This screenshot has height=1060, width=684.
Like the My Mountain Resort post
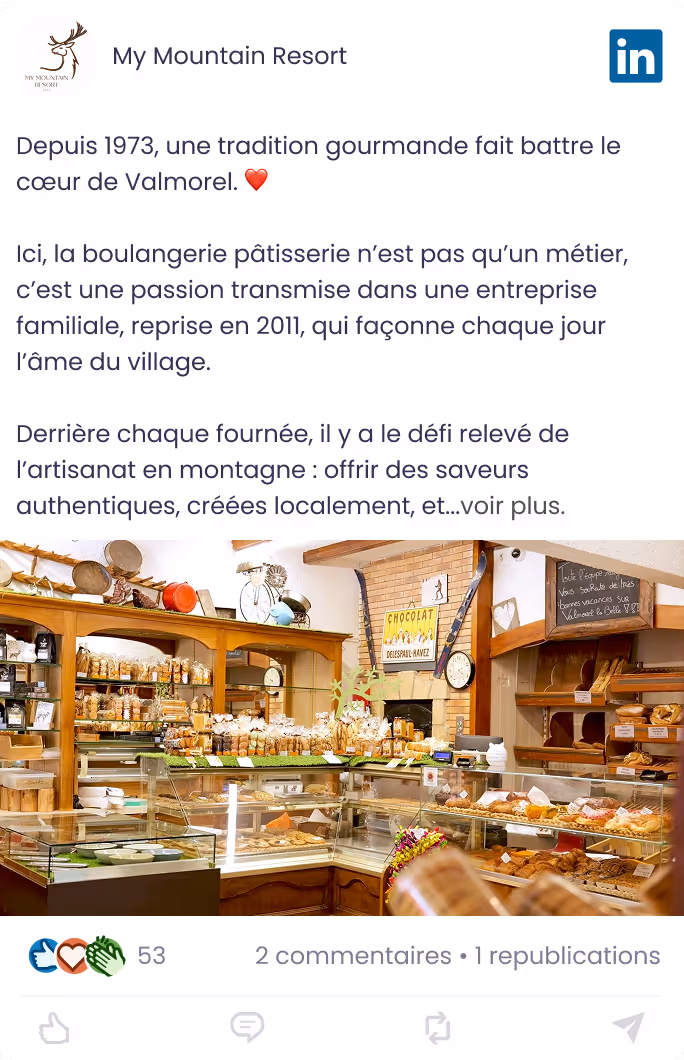tap(54, 1028)
